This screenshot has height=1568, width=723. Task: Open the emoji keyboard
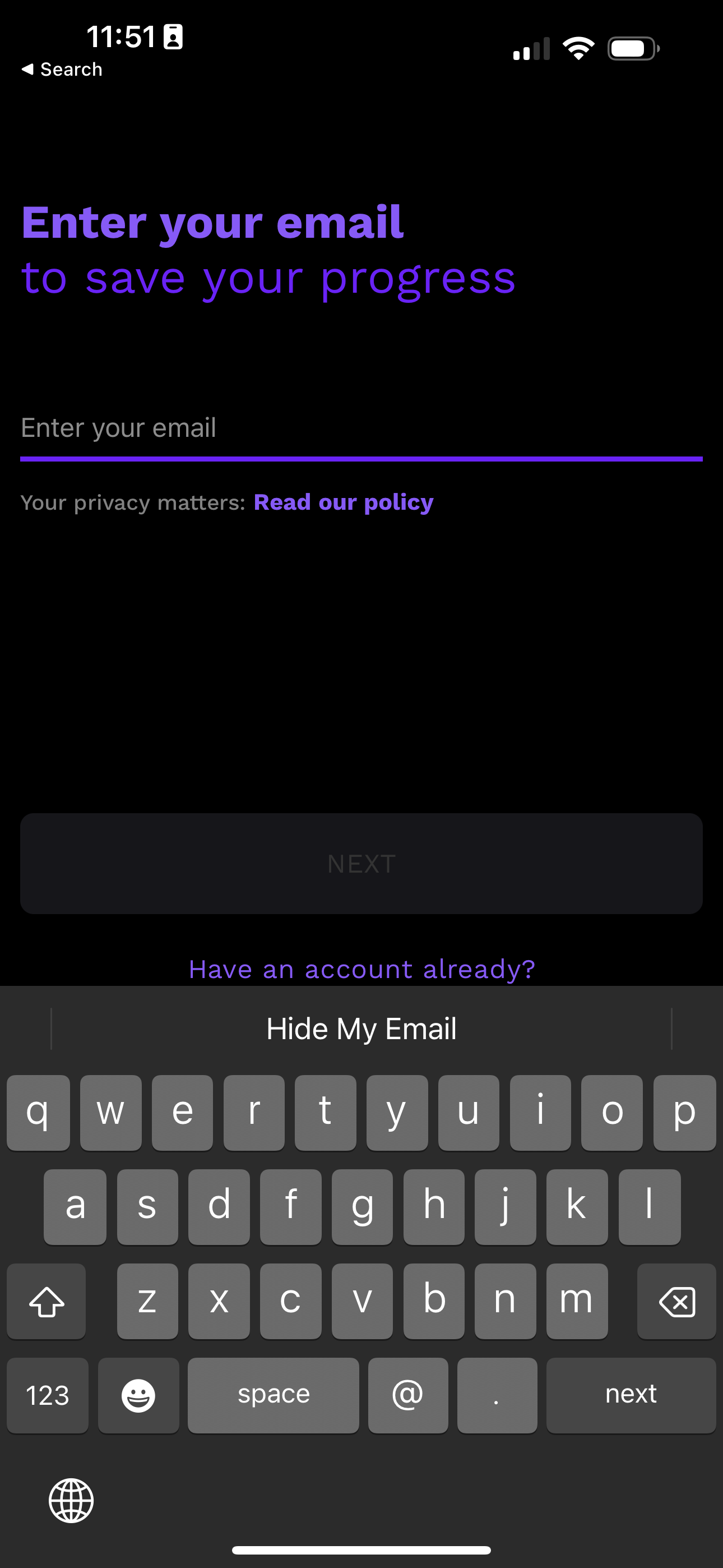coord(139,1395)
